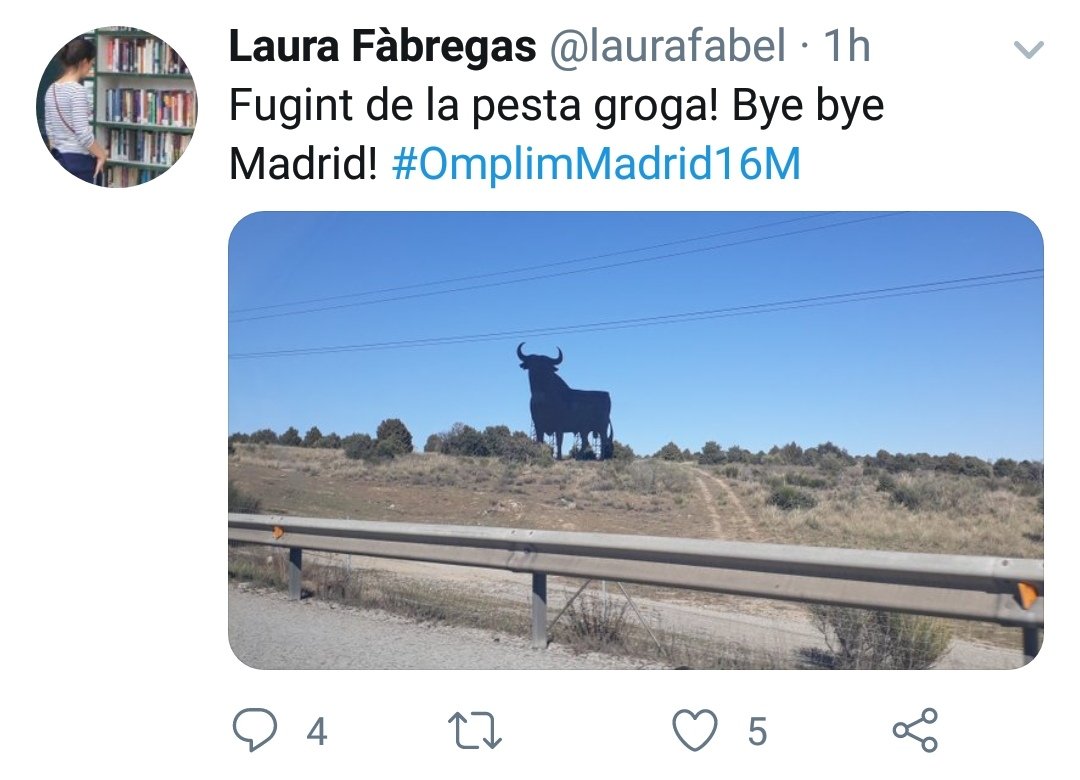Open the bull billboard photo
This screenshot has width=1080, height=780.
coord(635,440)
